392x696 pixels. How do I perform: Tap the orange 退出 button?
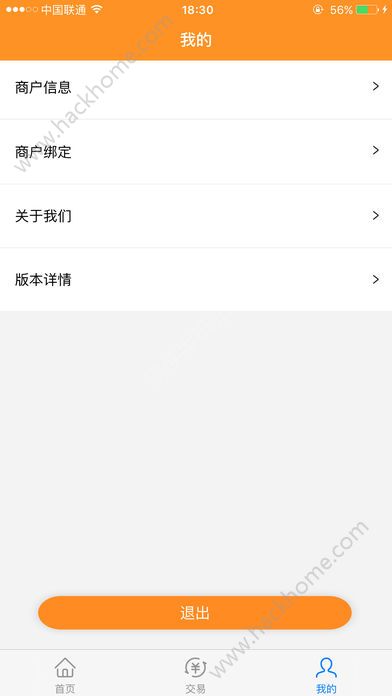[195, 613]
